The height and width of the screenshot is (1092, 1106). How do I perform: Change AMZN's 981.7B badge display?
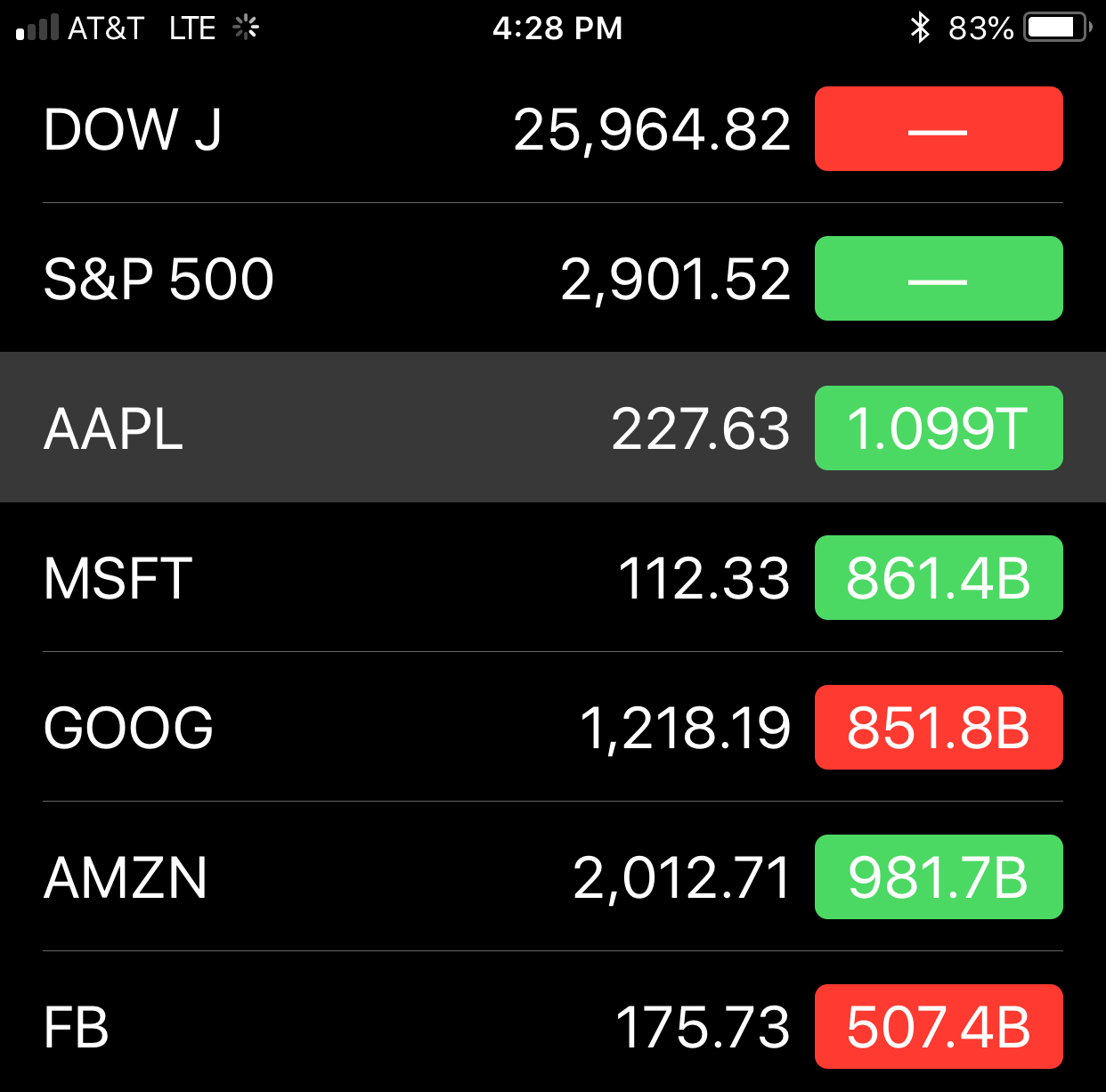pyautogui.click(x=938, y=877)
